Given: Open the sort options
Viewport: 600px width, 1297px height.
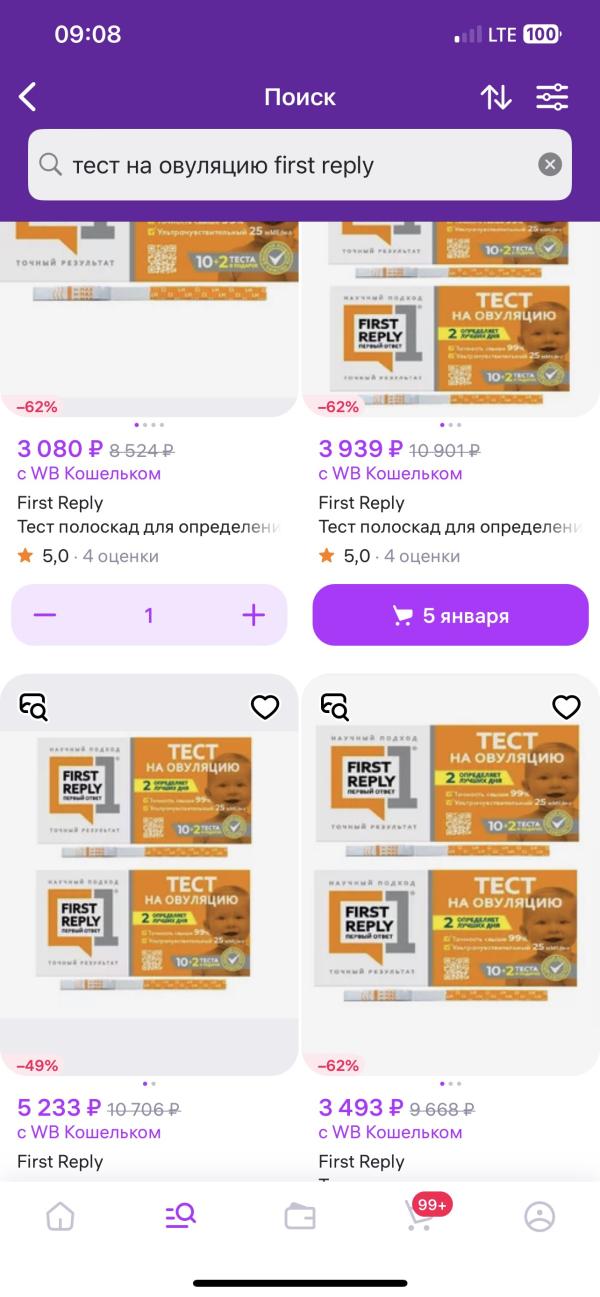Looking at the screenshot, I should [496, 97].
